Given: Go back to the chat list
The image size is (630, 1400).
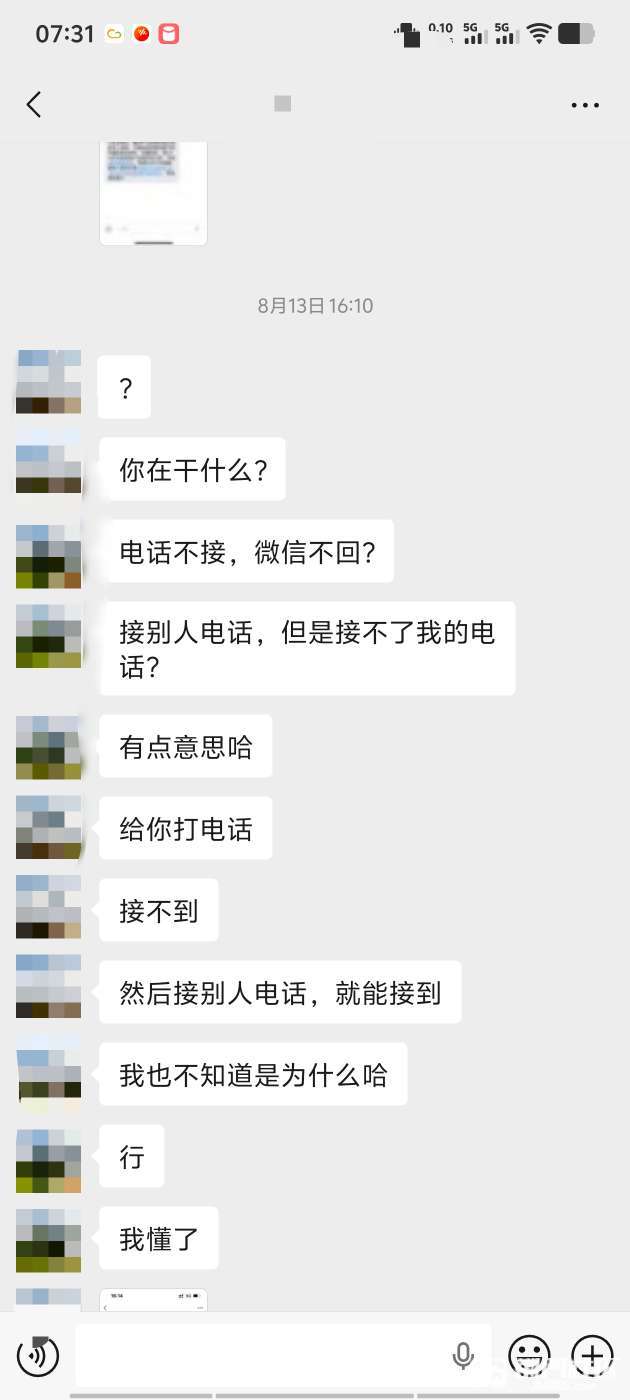Looking at the screenshot, I should 34,104.
